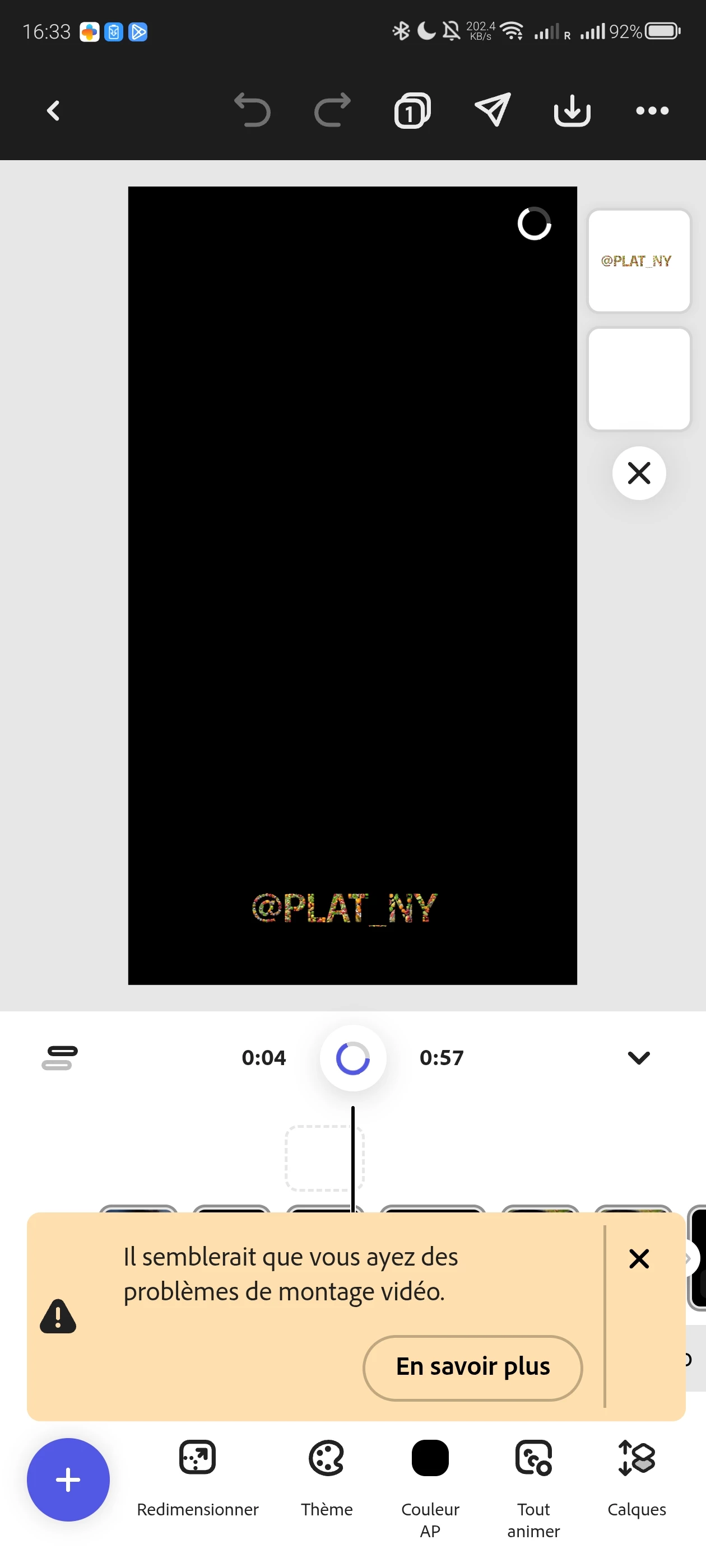The width and height of the screenshot is (706, 1568).
Task: Download the video project
Action: pyautogui.click(x=572, y=110)
